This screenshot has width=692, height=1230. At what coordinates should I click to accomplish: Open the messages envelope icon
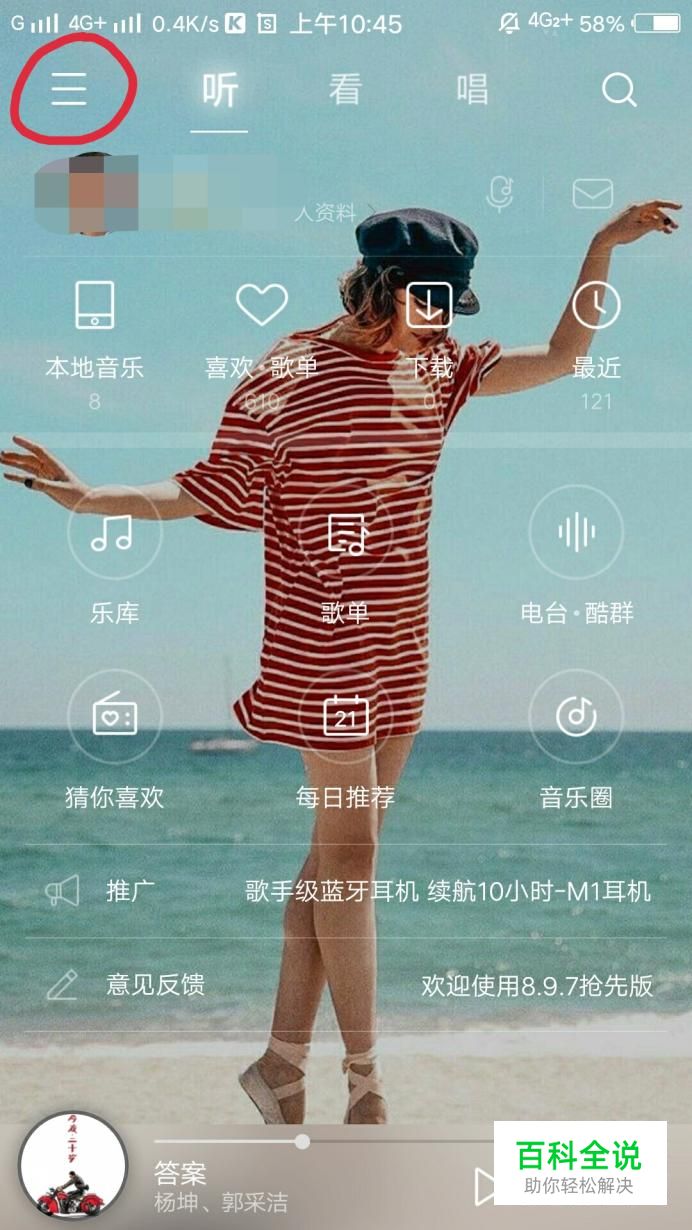592,193
